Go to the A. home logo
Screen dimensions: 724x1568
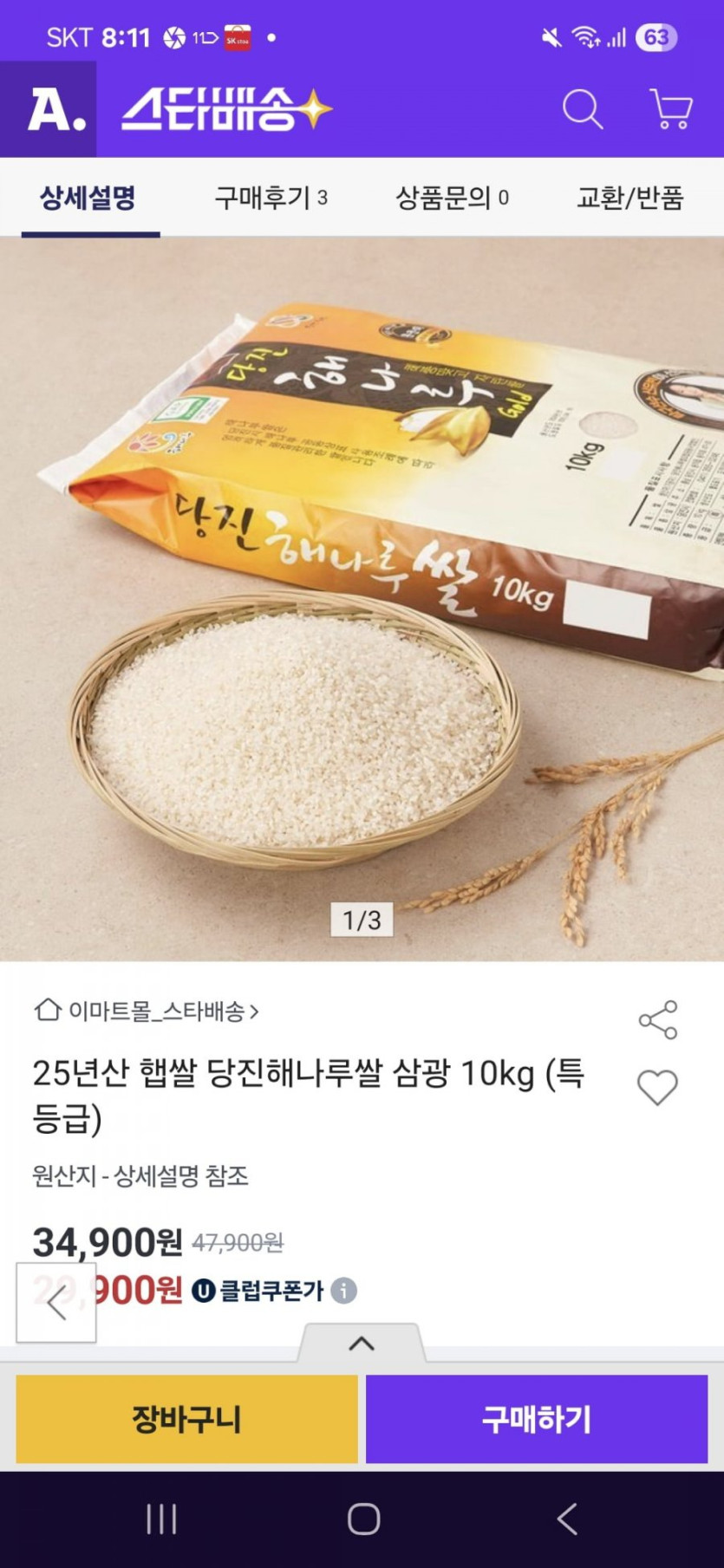tap(49, 110)
